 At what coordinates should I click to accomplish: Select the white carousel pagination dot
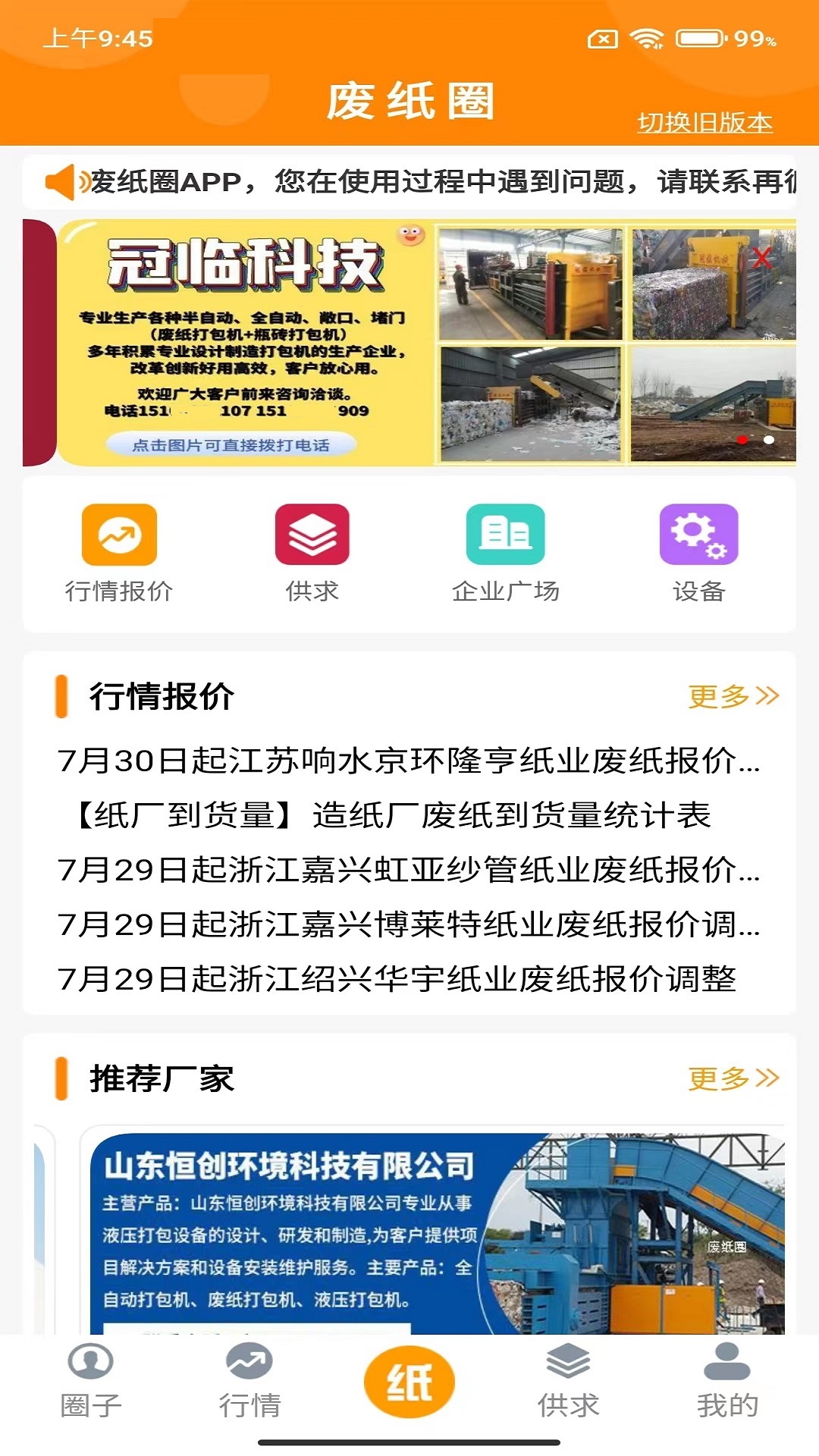768,438
